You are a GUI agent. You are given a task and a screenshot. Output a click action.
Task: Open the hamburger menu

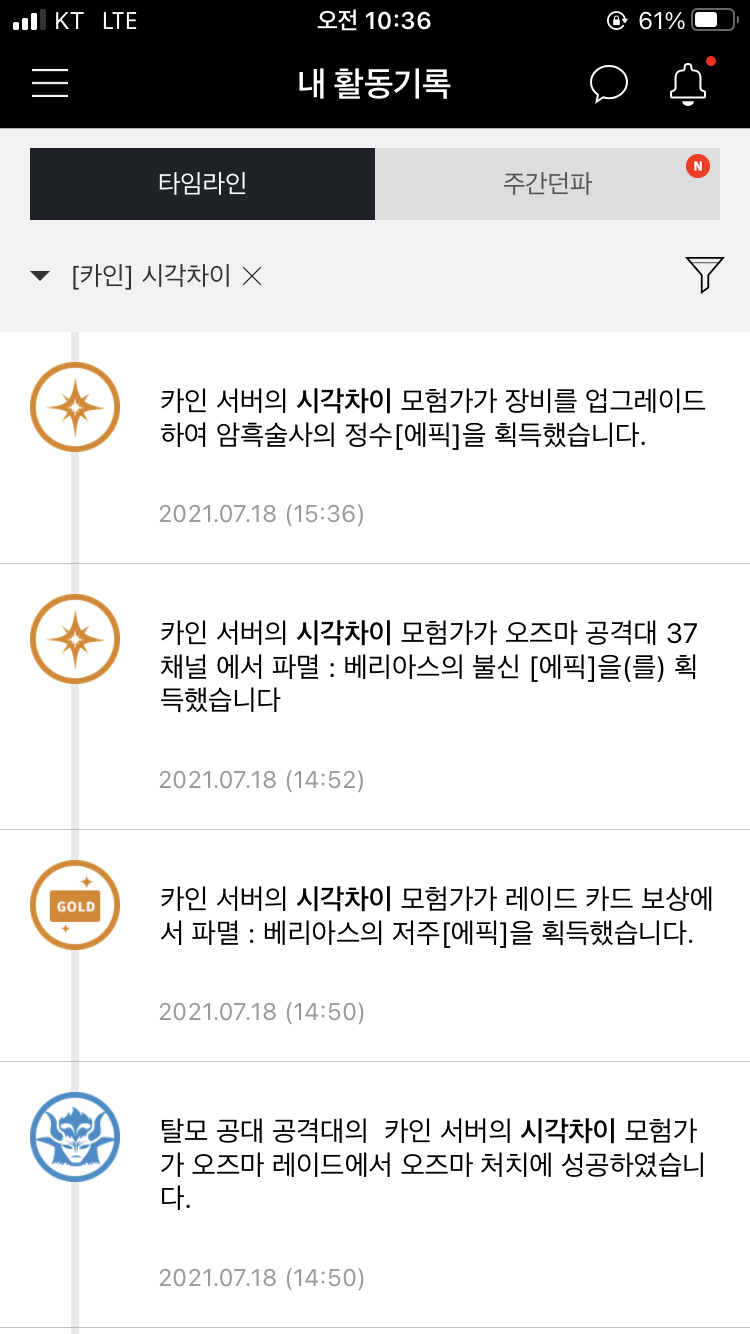tap(50, 83)
